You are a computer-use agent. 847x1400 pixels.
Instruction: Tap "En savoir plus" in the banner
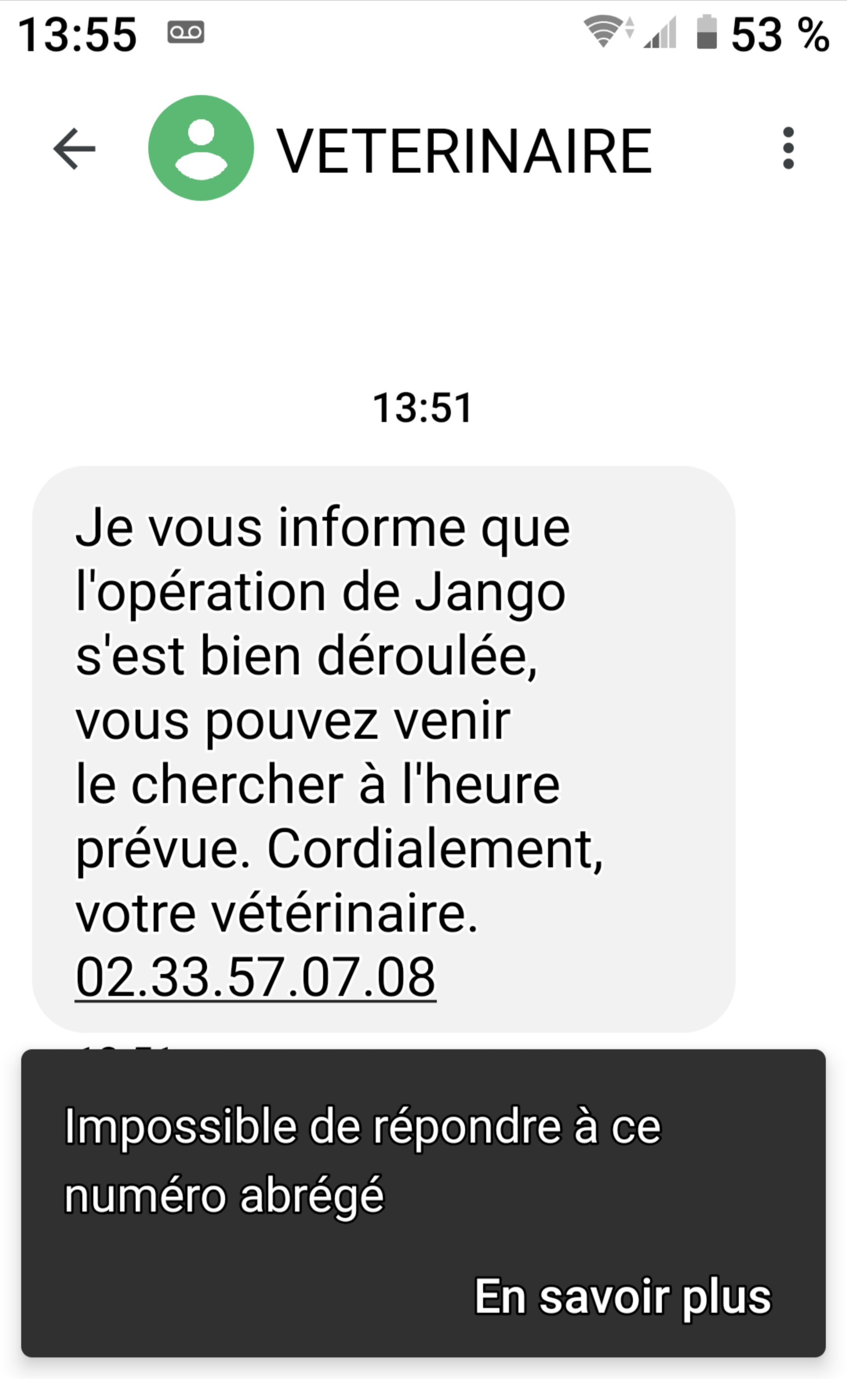[x=622, y=1296]
